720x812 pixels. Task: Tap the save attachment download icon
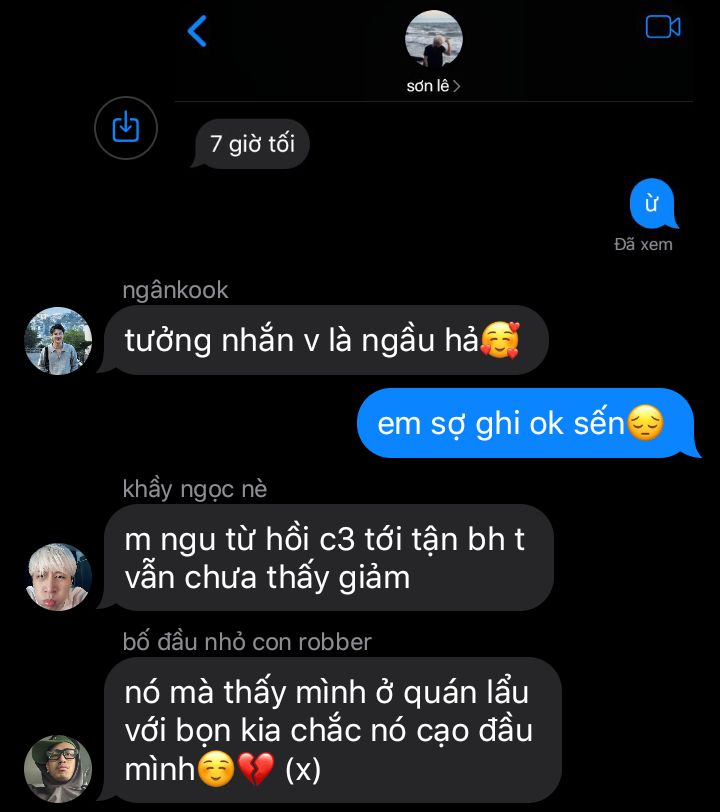(126, 127)
